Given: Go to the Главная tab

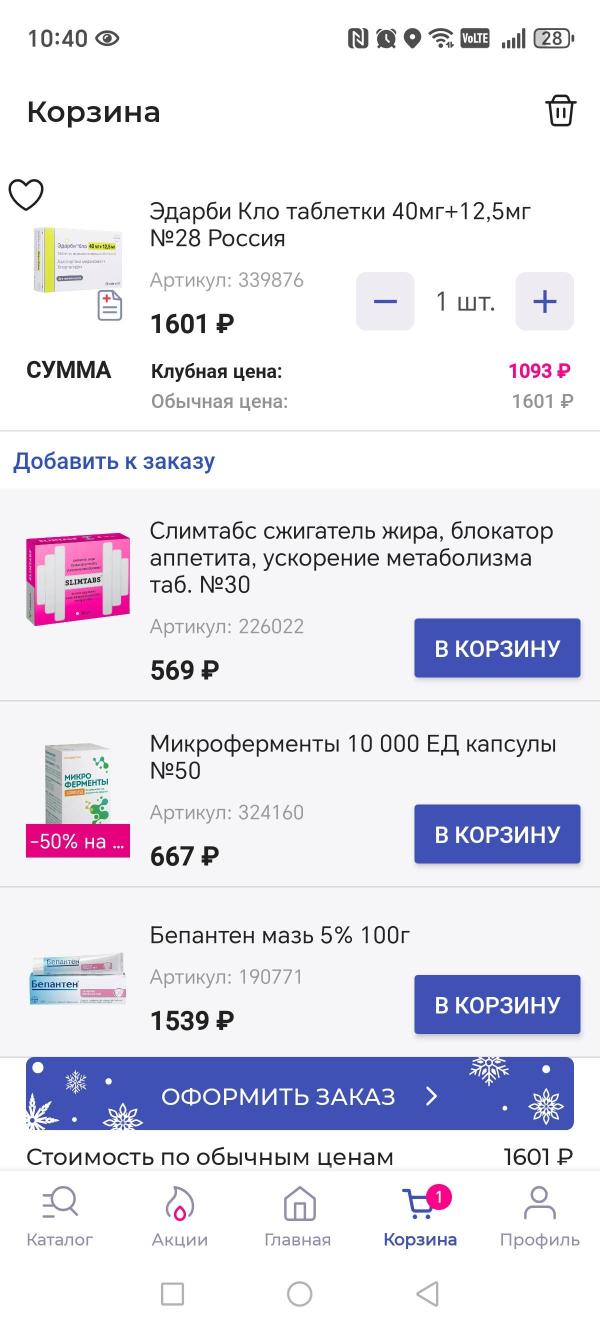Looking at the screenshot, I should click(x=298, y=1215).
